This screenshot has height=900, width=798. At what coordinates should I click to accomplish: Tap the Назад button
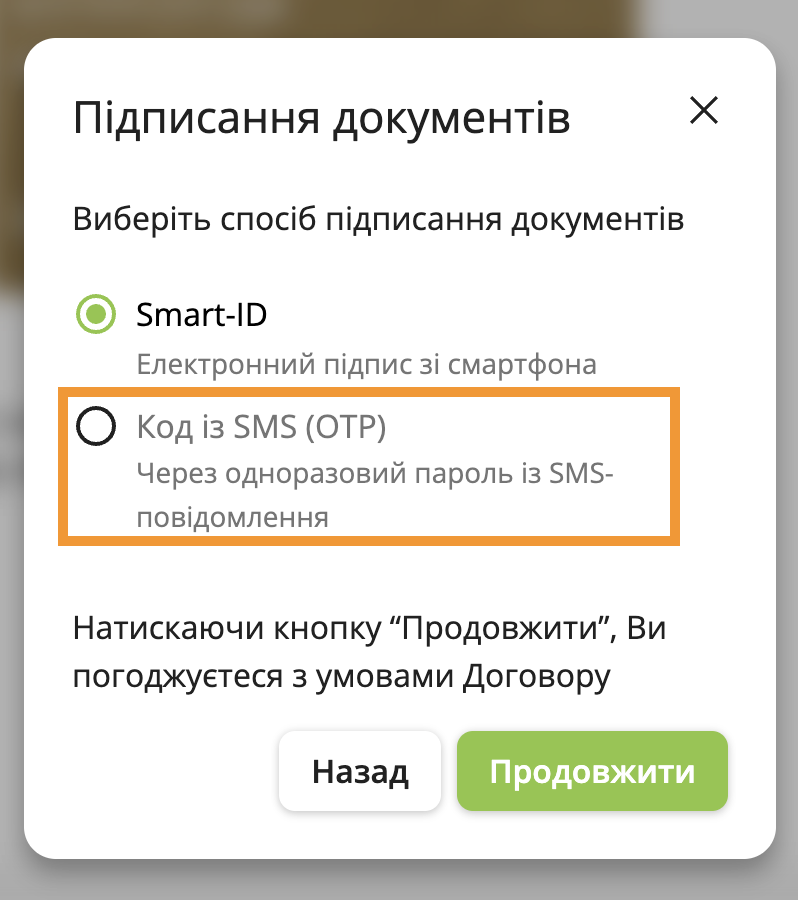[360, 771]
